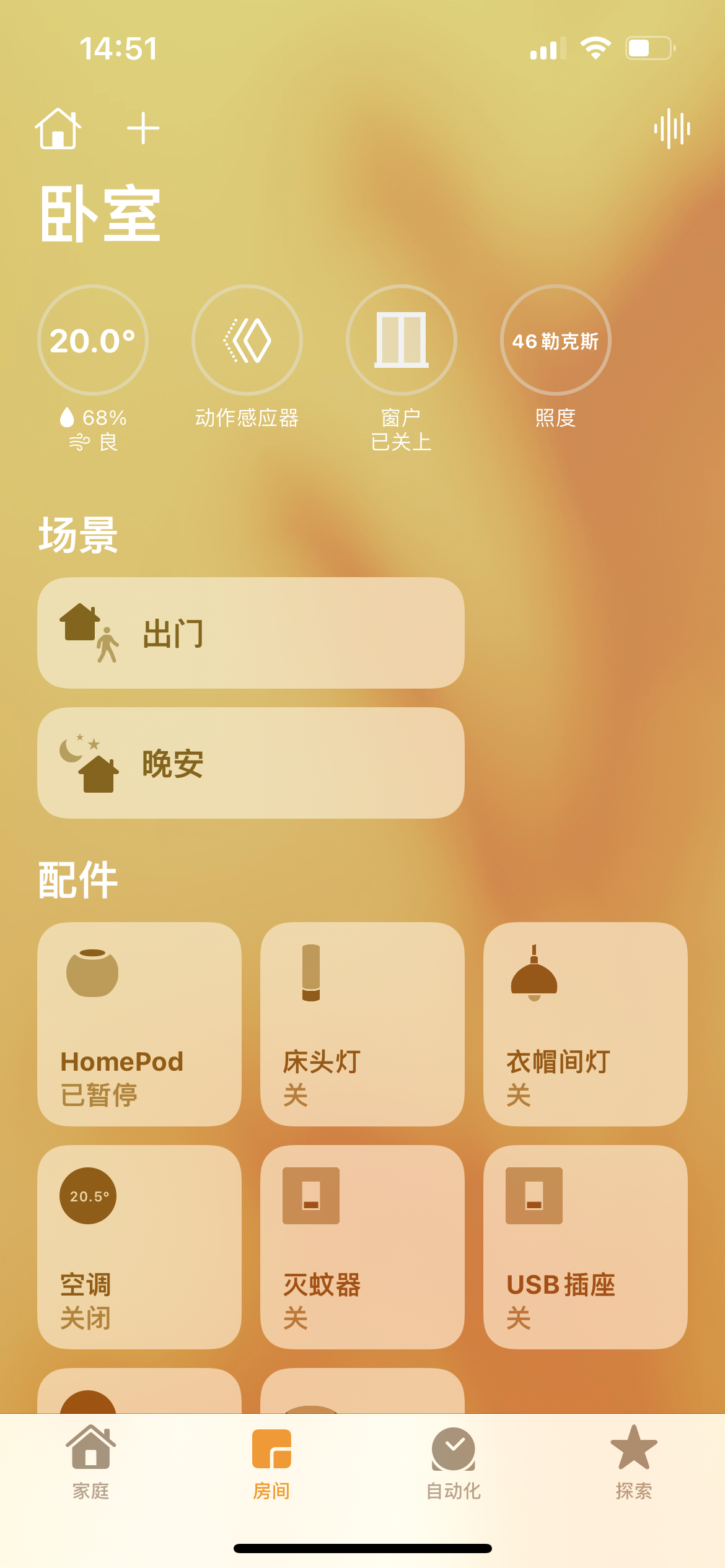Turn on the 衣帽间灯 light

(x=585, y=1024)
